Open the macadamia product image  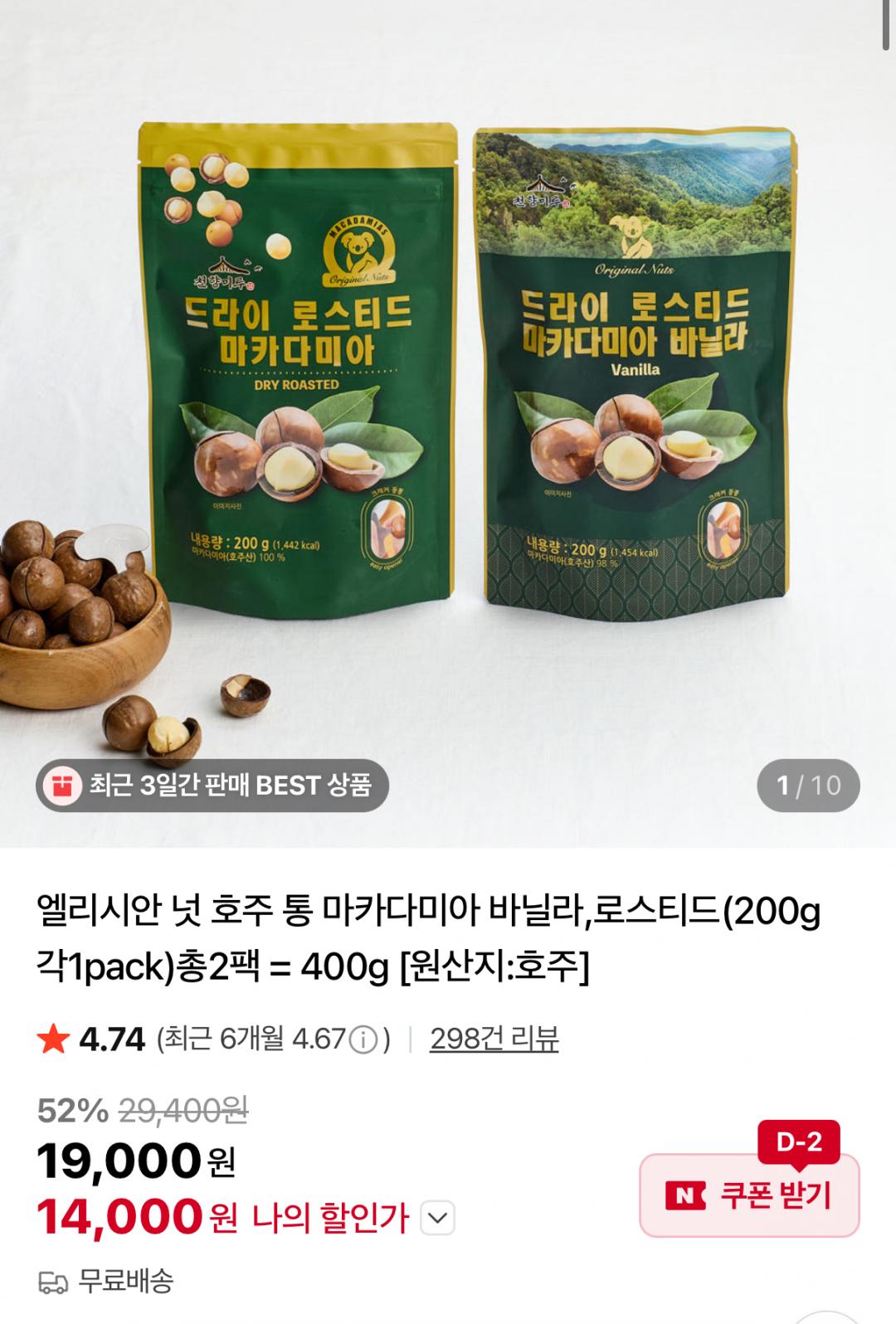[x=448, y=423]
